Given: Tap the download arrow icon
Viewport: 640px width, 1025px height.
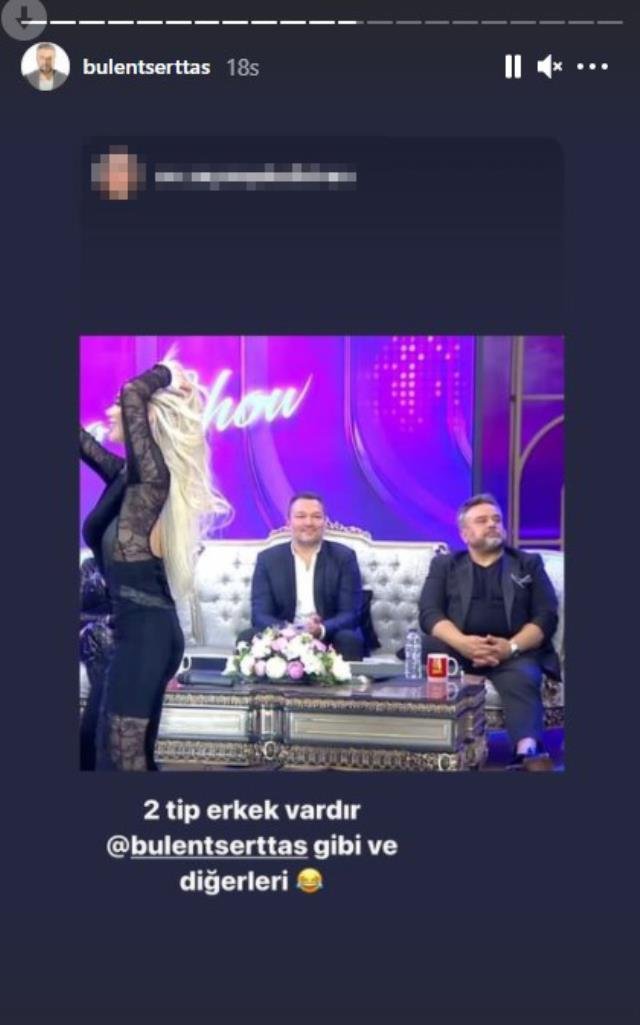Looking at the screenshot, I should 24,18.
